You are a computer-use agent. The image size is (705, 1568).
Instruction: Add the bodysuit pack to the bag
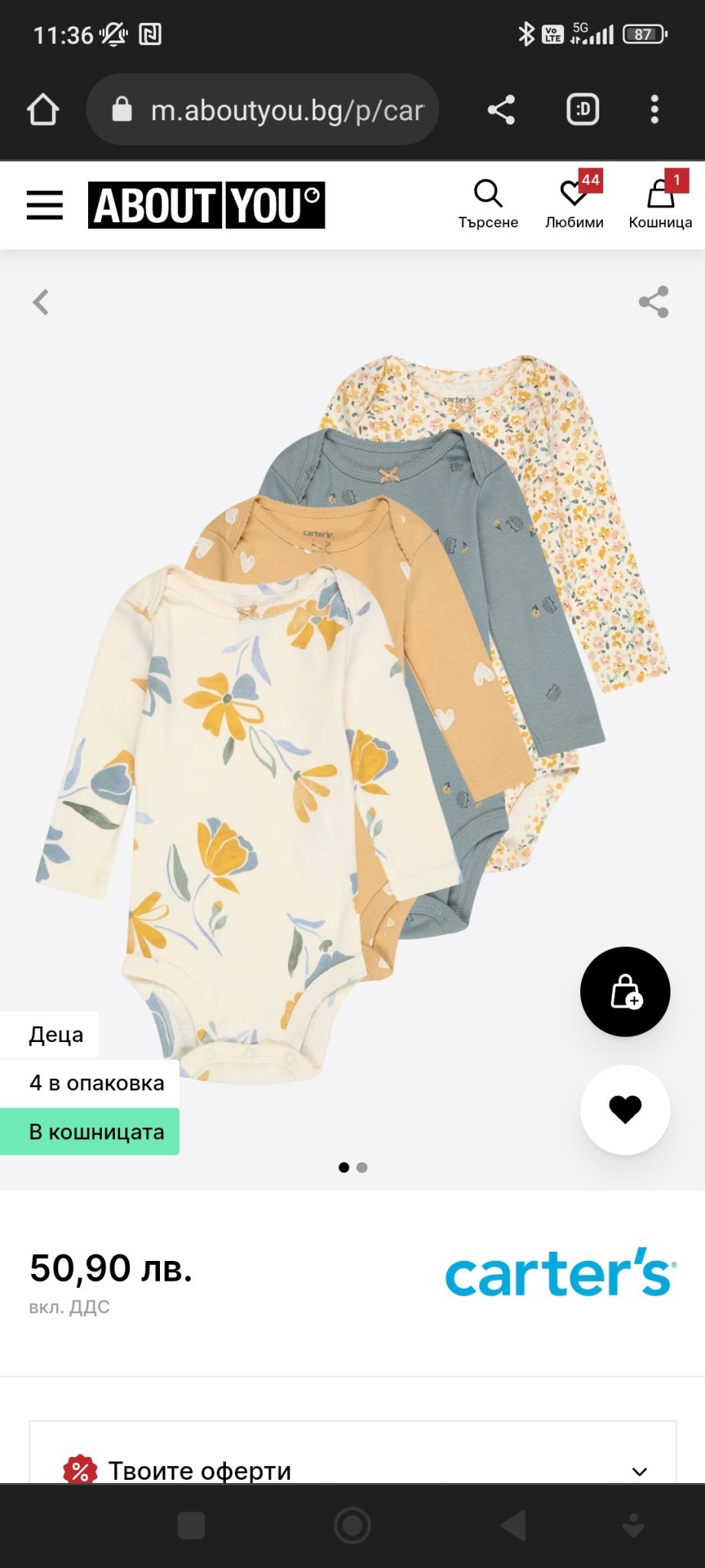coord(625,991)
